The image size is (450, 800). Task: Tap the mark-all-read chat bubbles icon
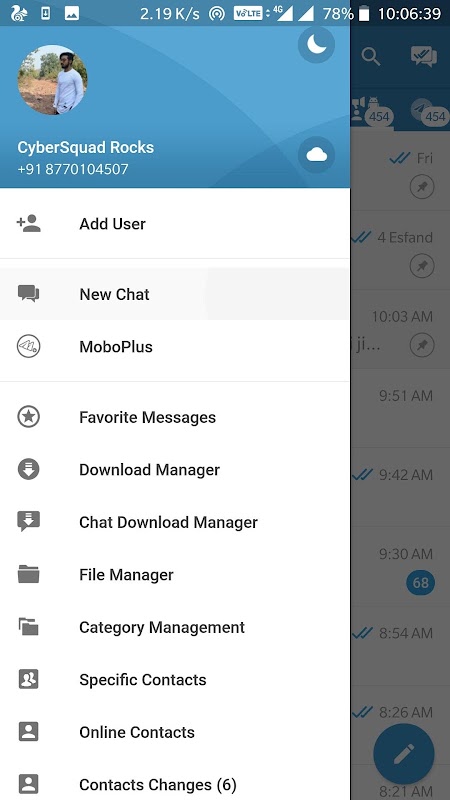pyautogui.click(x=424, y=57)
